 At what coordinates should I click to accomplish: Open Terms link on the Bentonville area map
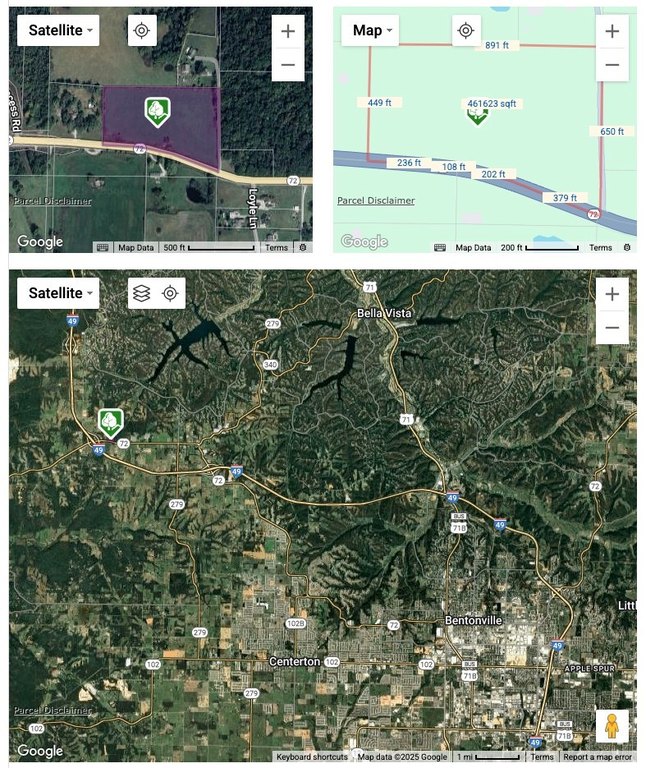point(542,757)
